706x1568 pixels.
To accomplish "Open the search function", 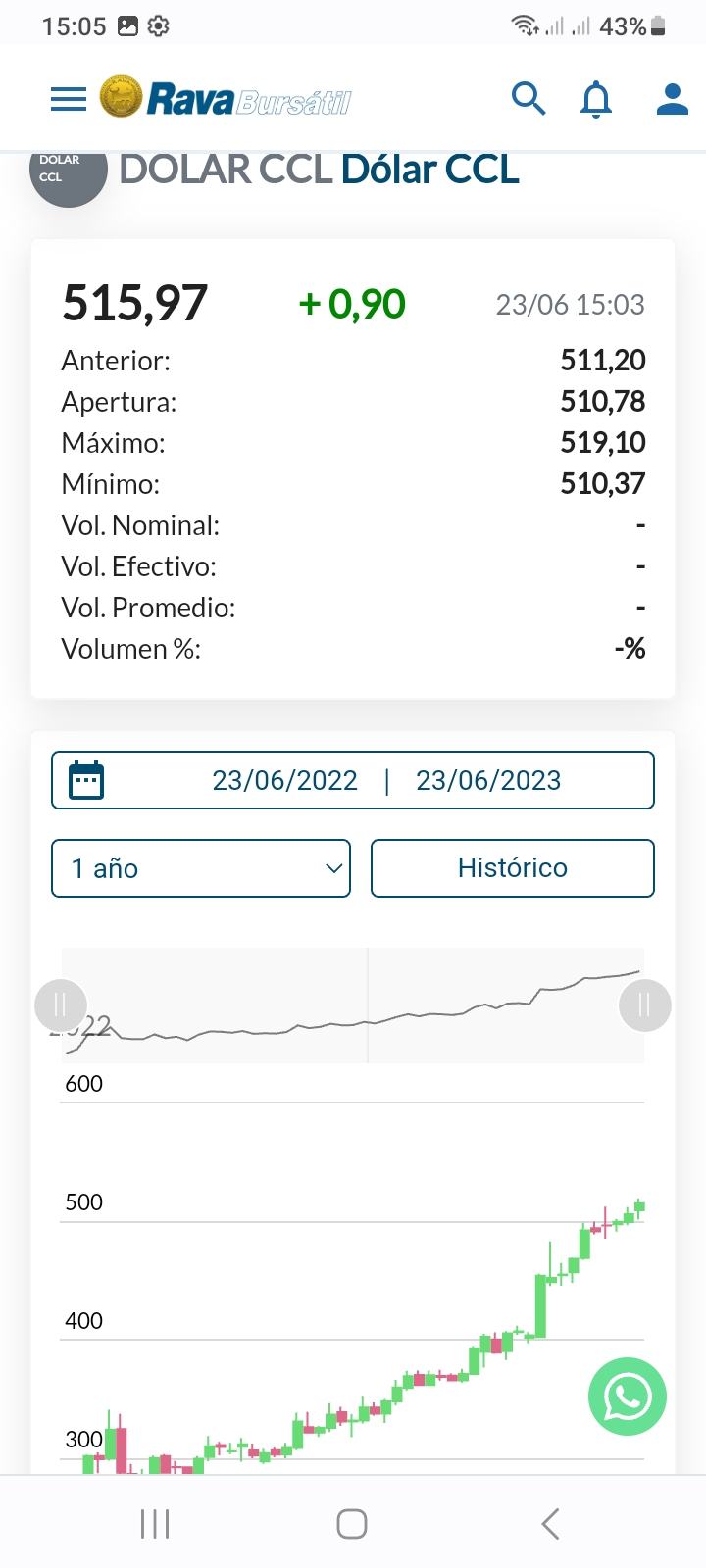I will coord(529,98).
